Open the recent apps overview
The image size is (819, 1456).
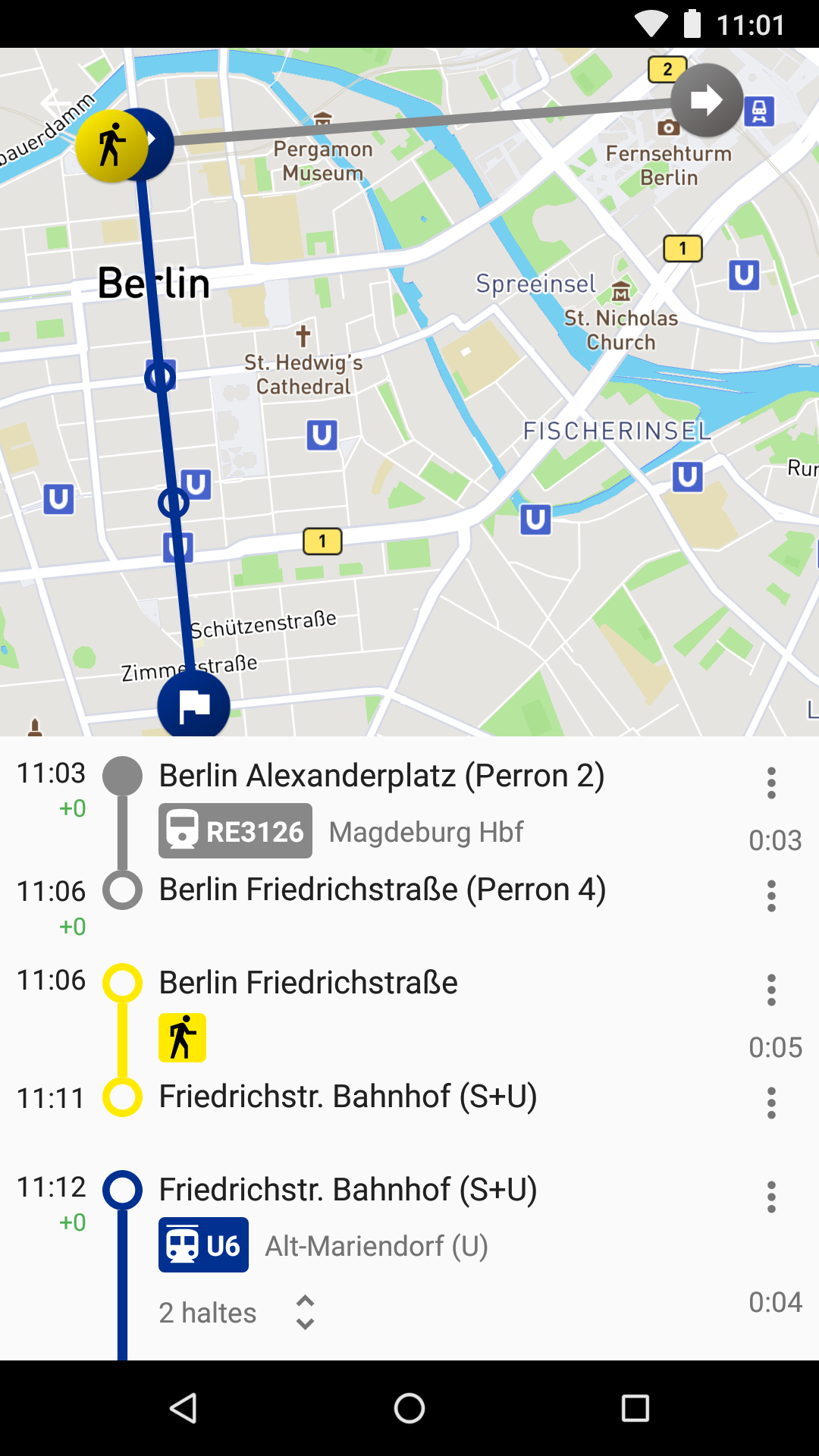[635, 1408]
